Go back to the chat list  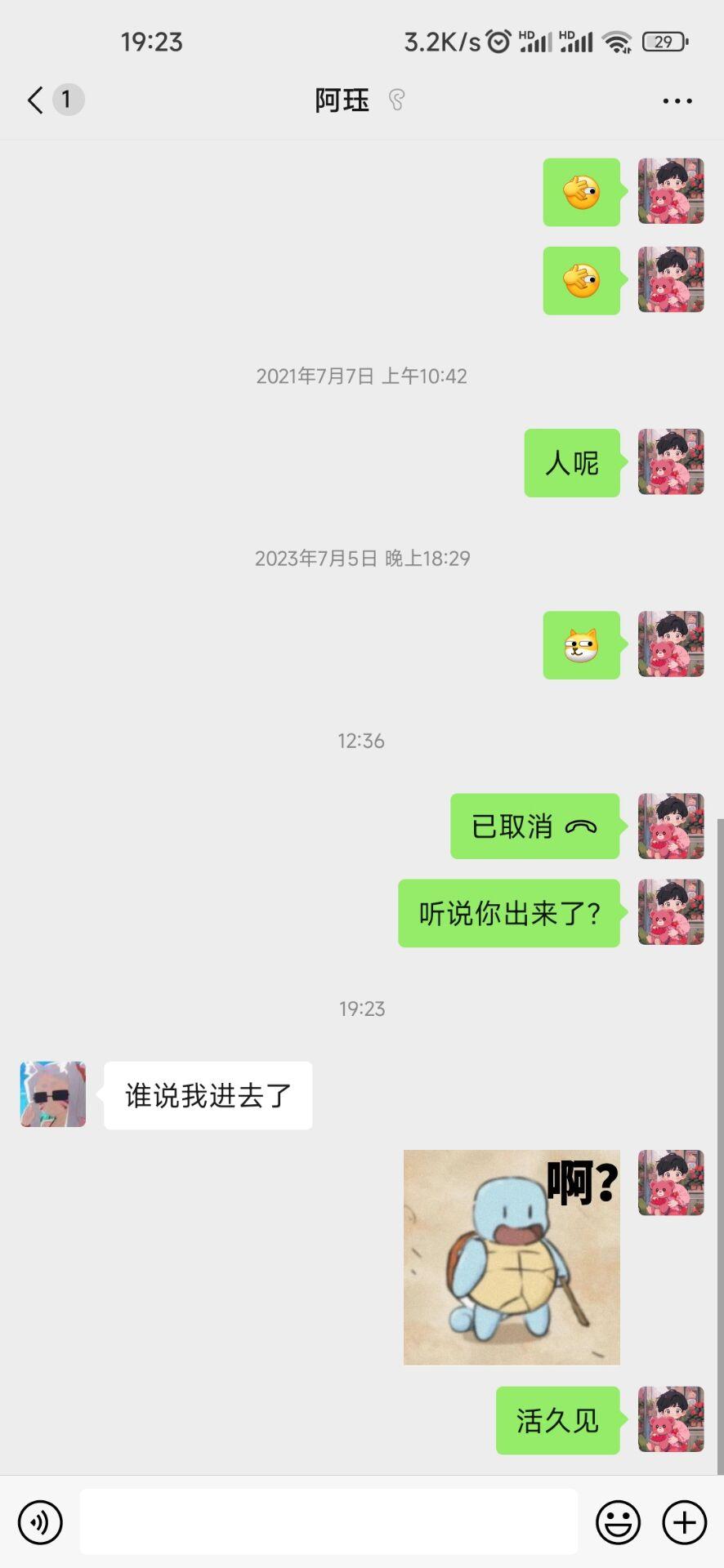(35, 100)
